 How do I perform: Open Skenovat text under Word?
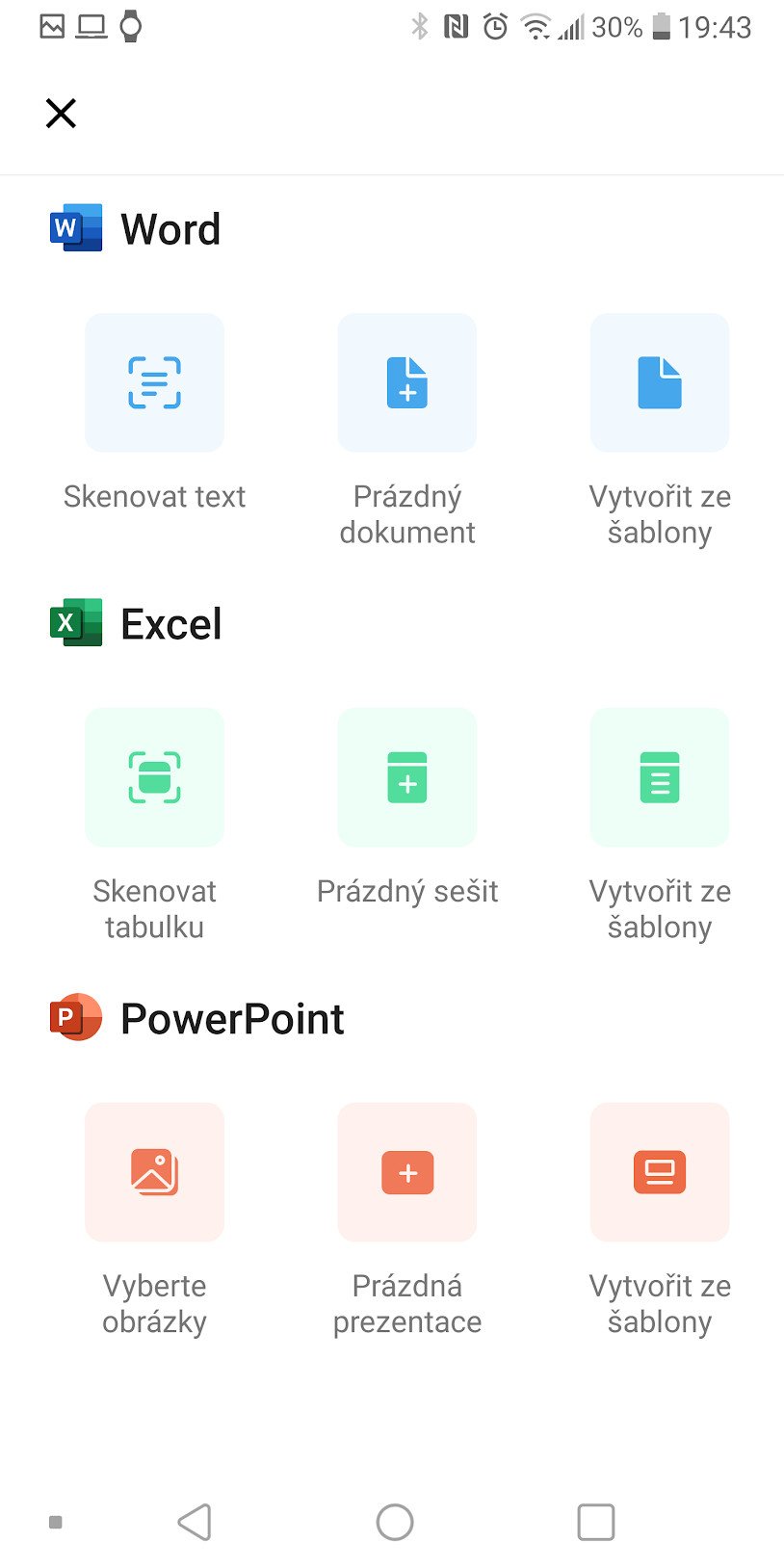point(154,382)
